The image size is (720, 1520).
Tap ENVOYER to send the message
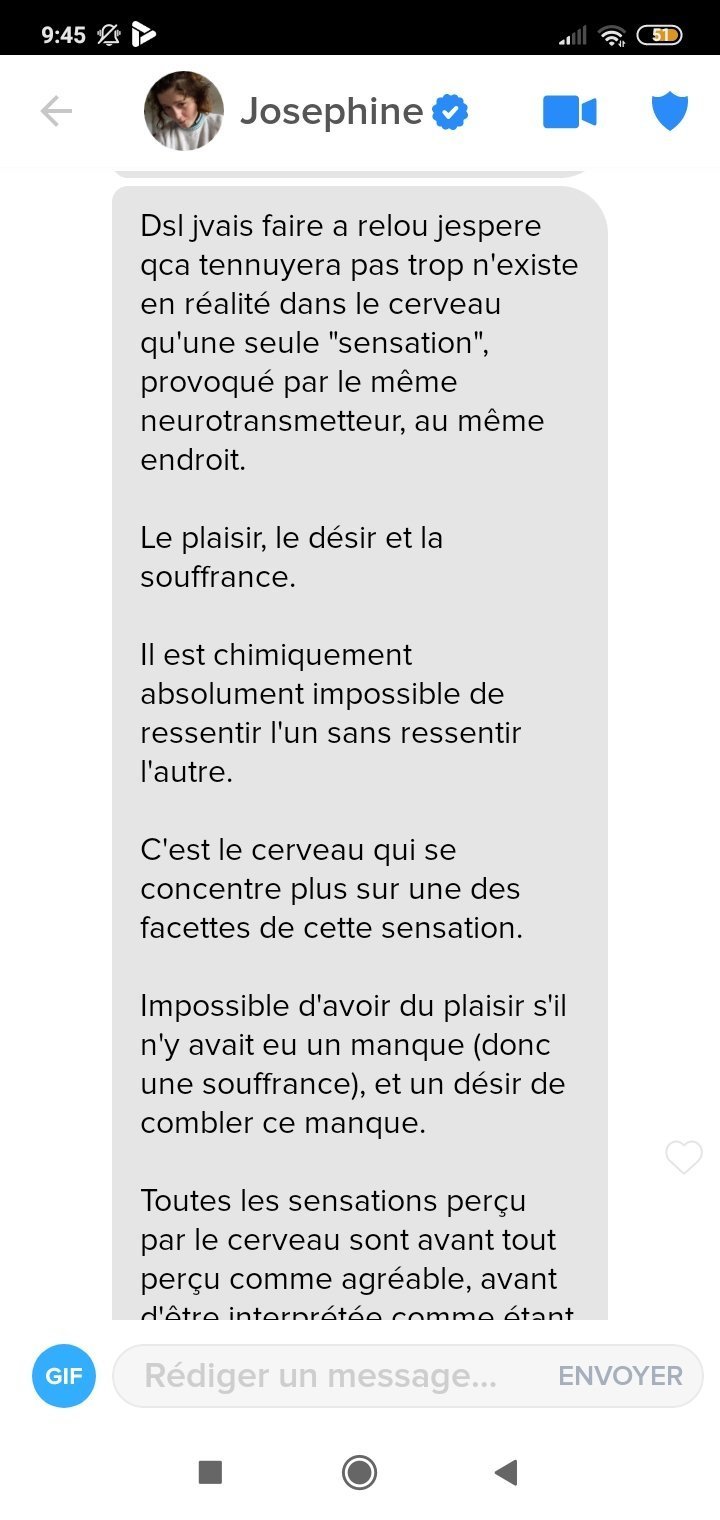620,1376
